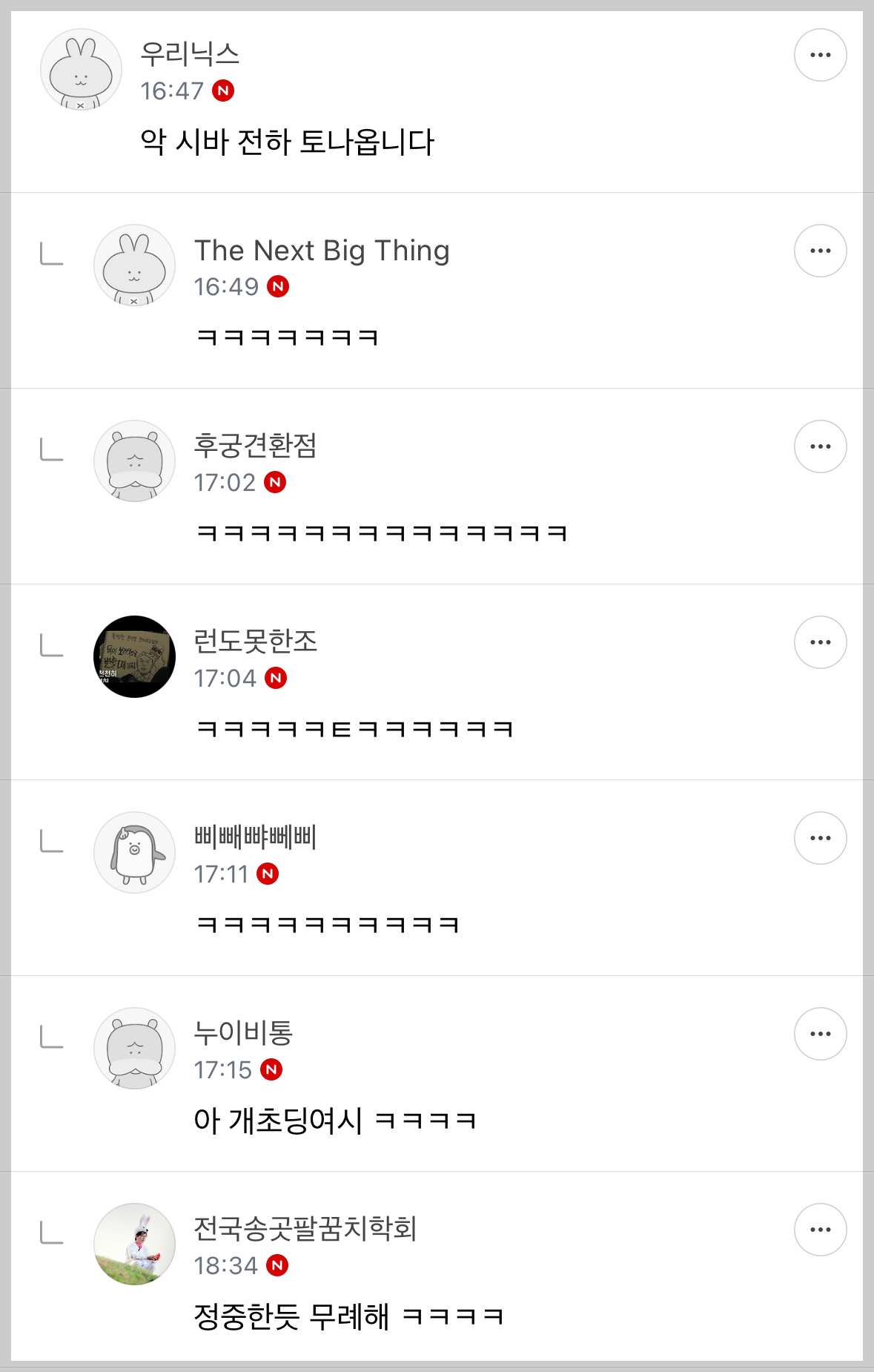Viewport: 874px width, 1372px height.
Task: Open more options on 런도못한조's reply
Action: tap(820, 642)
